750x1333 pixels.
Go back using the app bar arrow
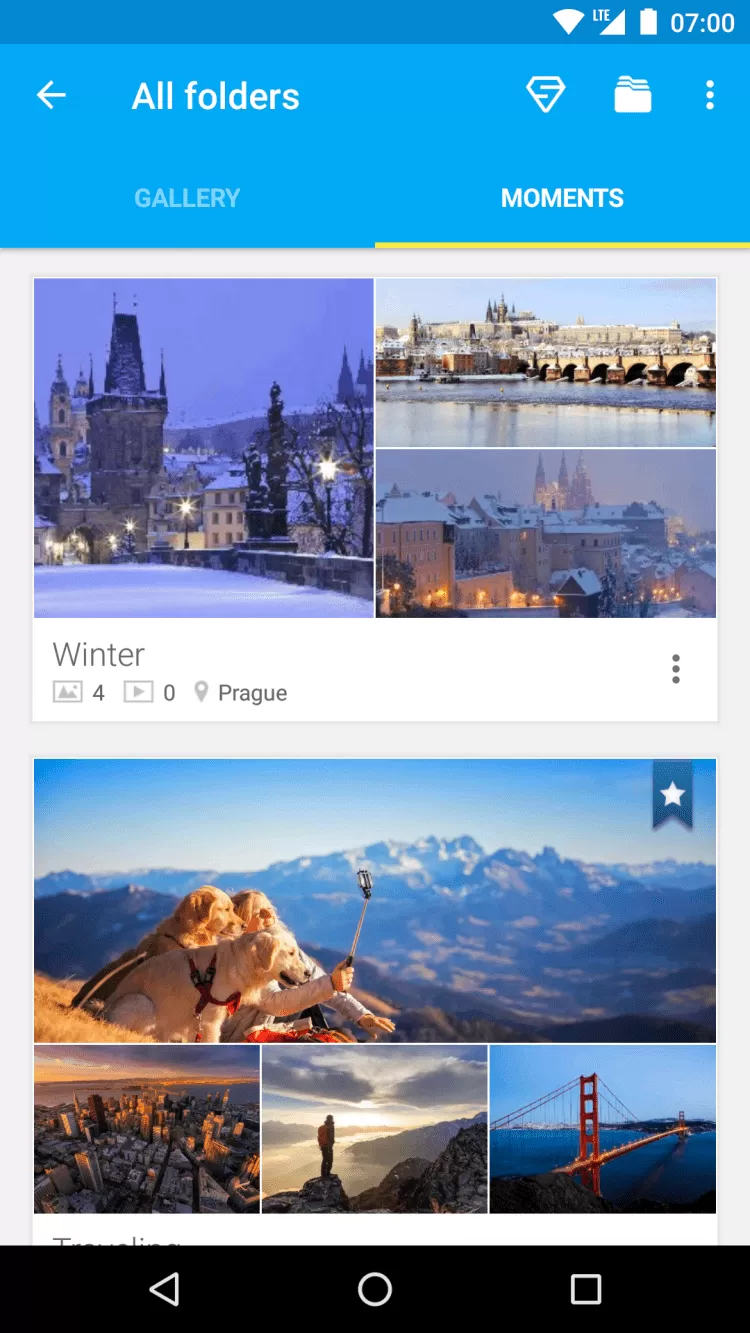click(51, 96)
